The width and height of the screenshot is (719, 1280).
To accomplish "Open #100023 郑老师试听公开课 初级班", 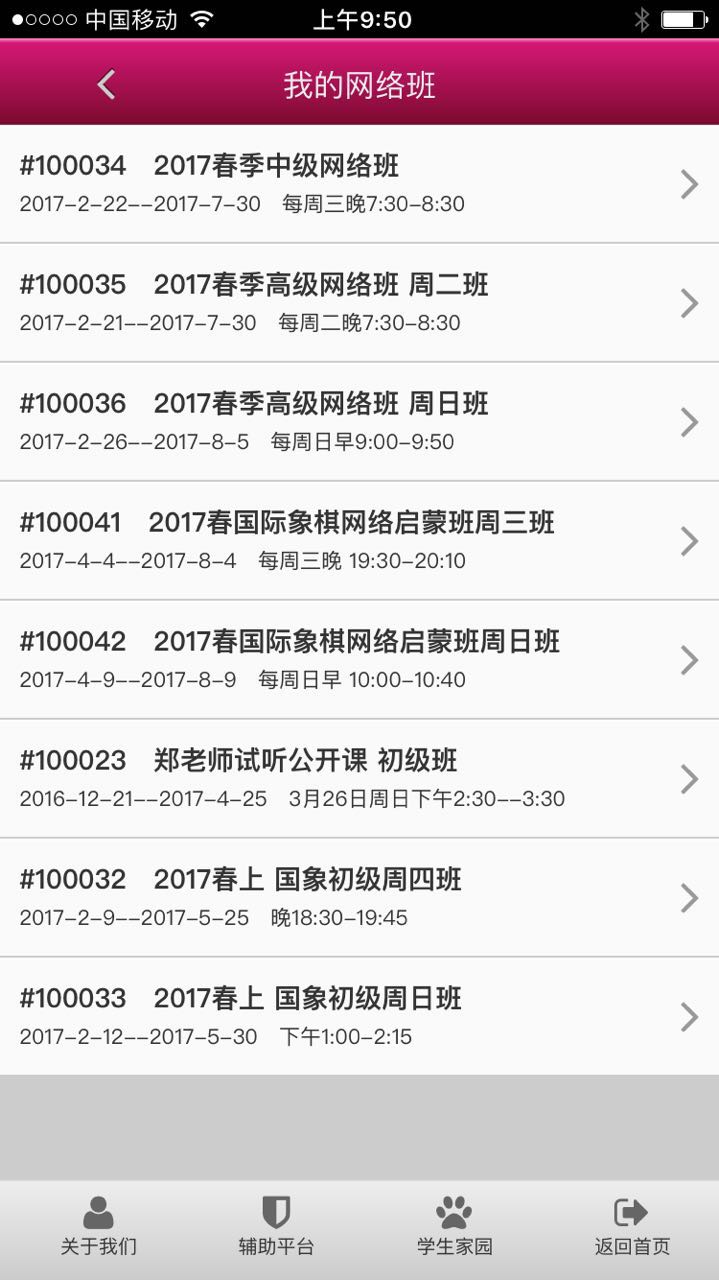I will click(359, 779).
